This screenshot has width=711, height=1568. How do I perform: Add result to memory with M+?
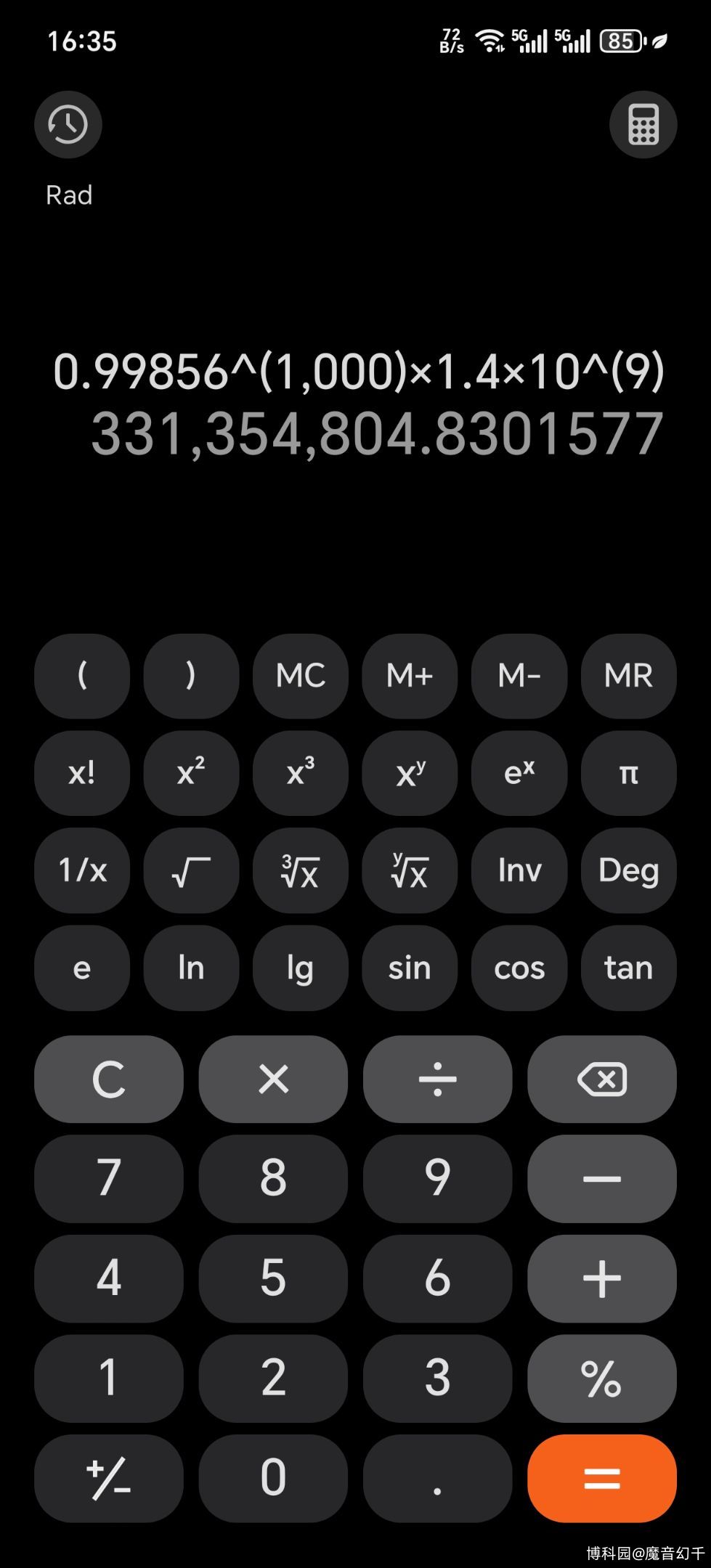[x=410, y=676]
